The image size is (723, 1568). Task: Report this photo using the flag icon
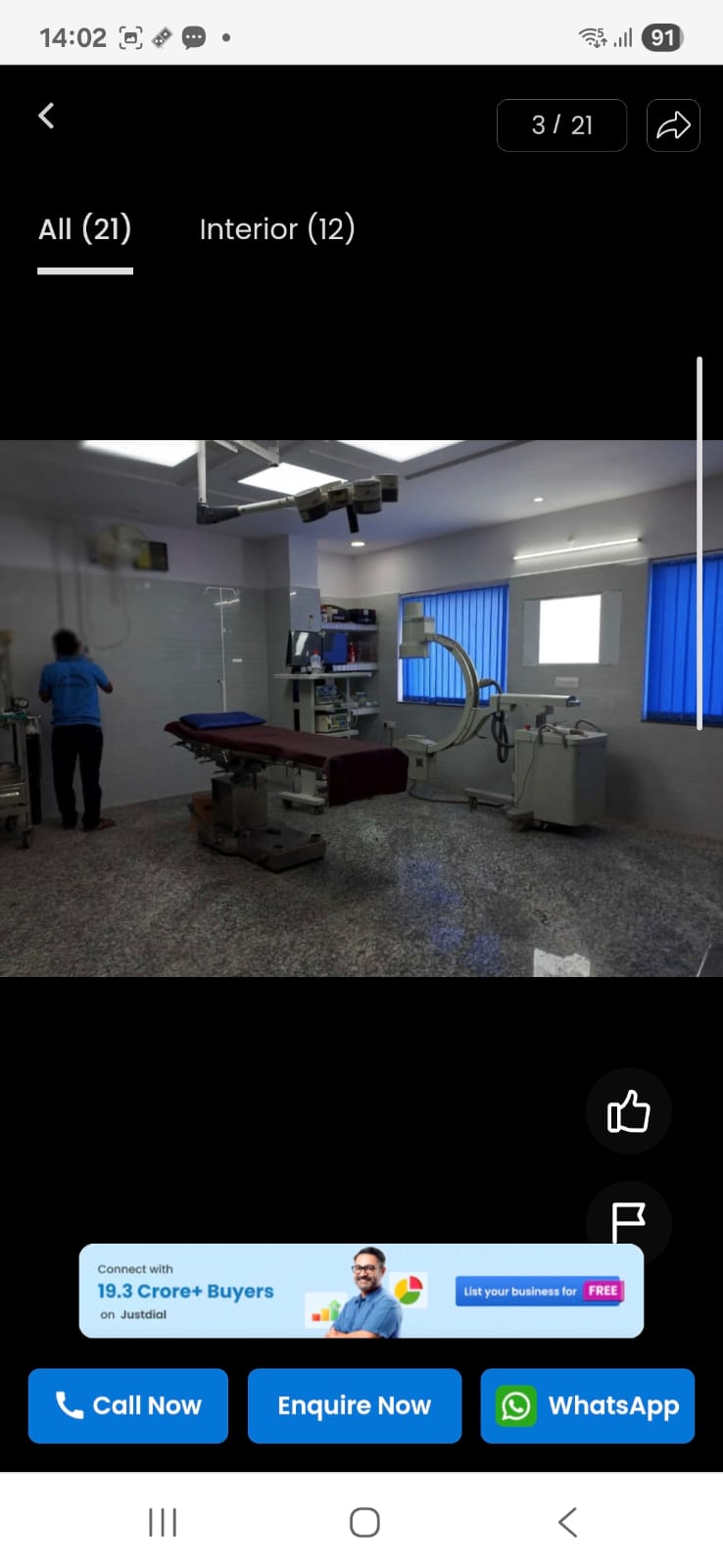pyautogui.click(x=628, y=1217)
